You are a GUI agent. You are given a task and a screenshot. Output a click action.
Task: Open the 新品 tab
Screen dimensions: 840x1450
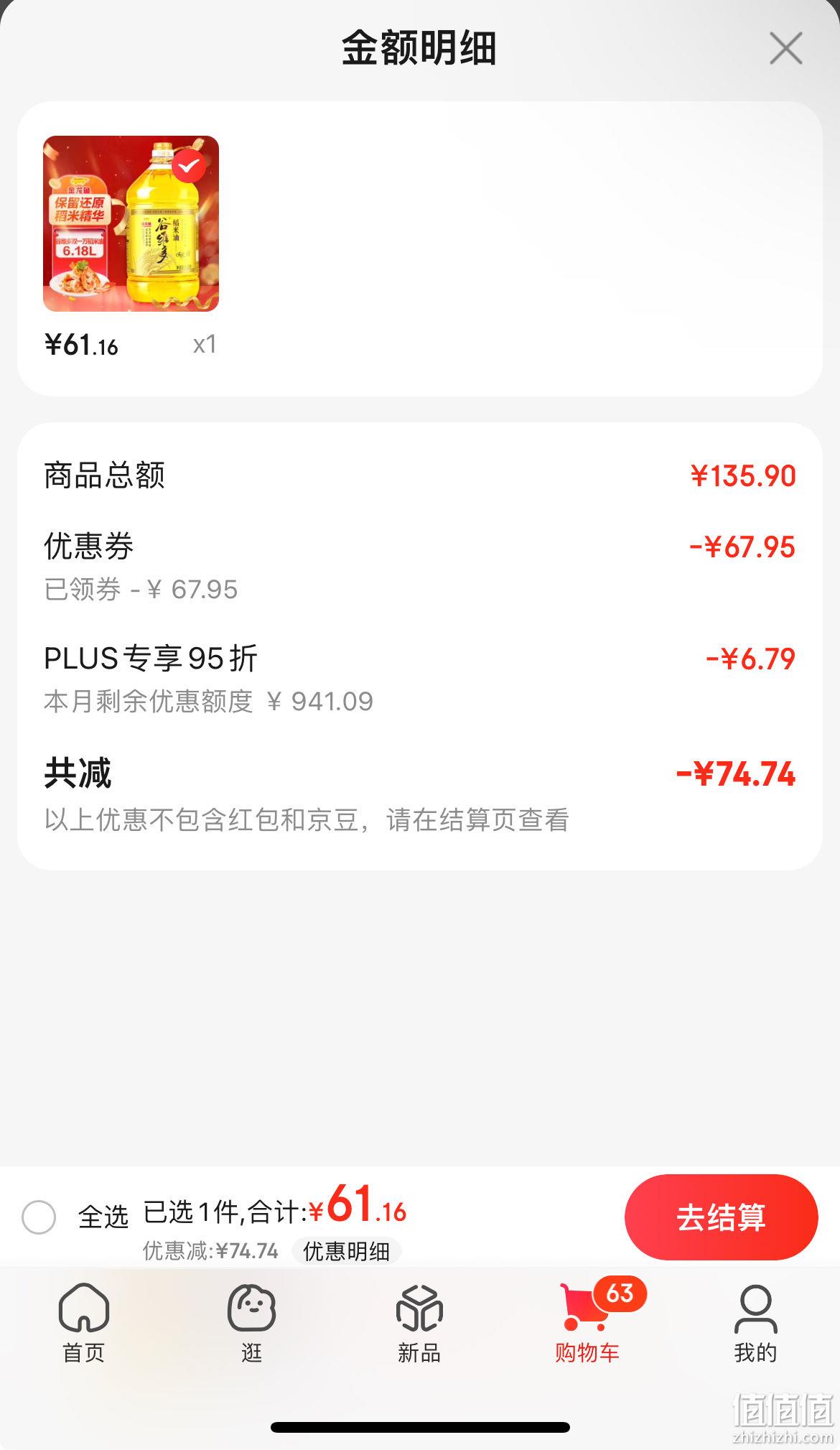[419, 1323]
